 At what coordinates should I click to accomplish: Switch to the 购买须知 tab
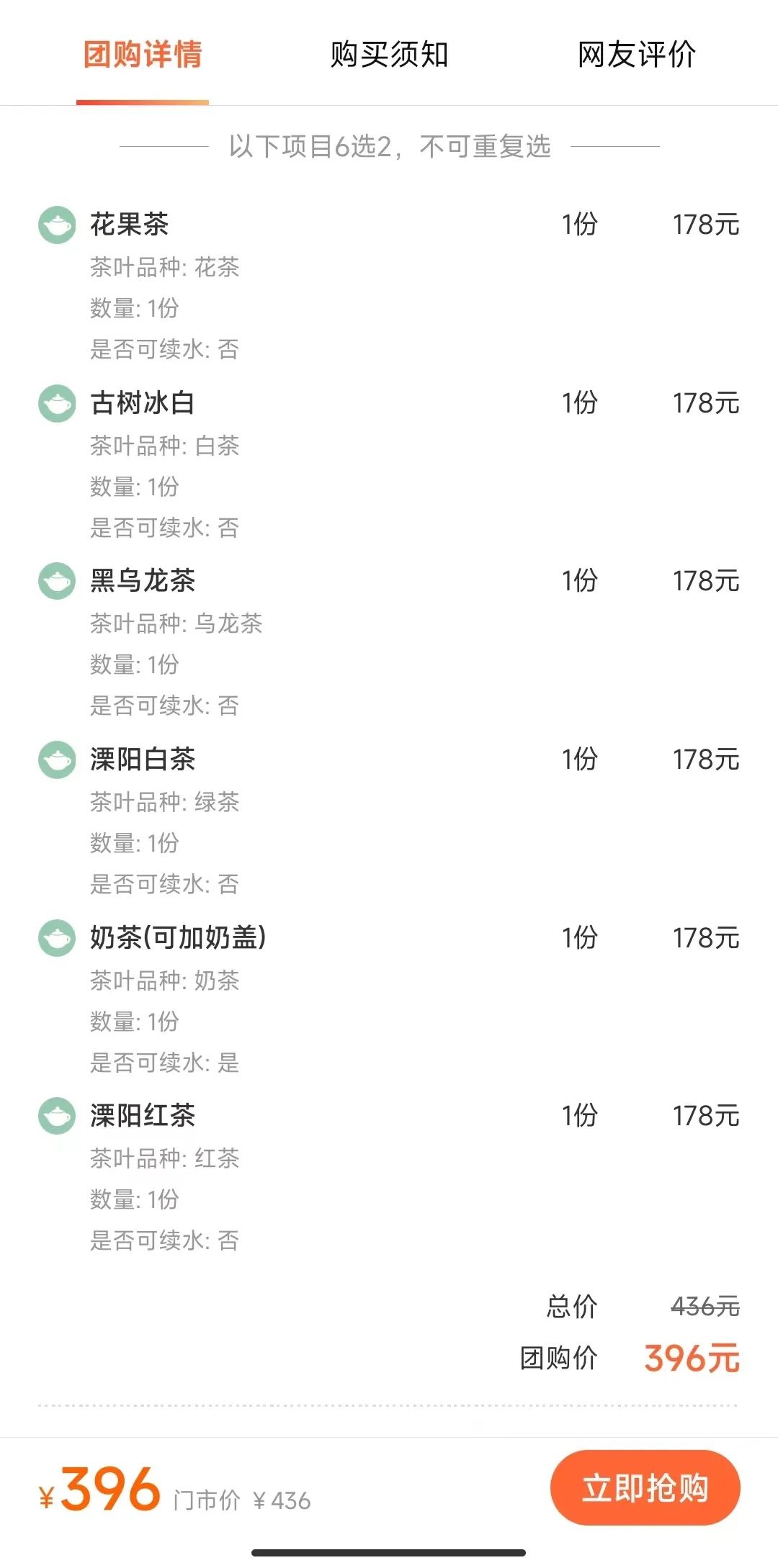point(389,55)
